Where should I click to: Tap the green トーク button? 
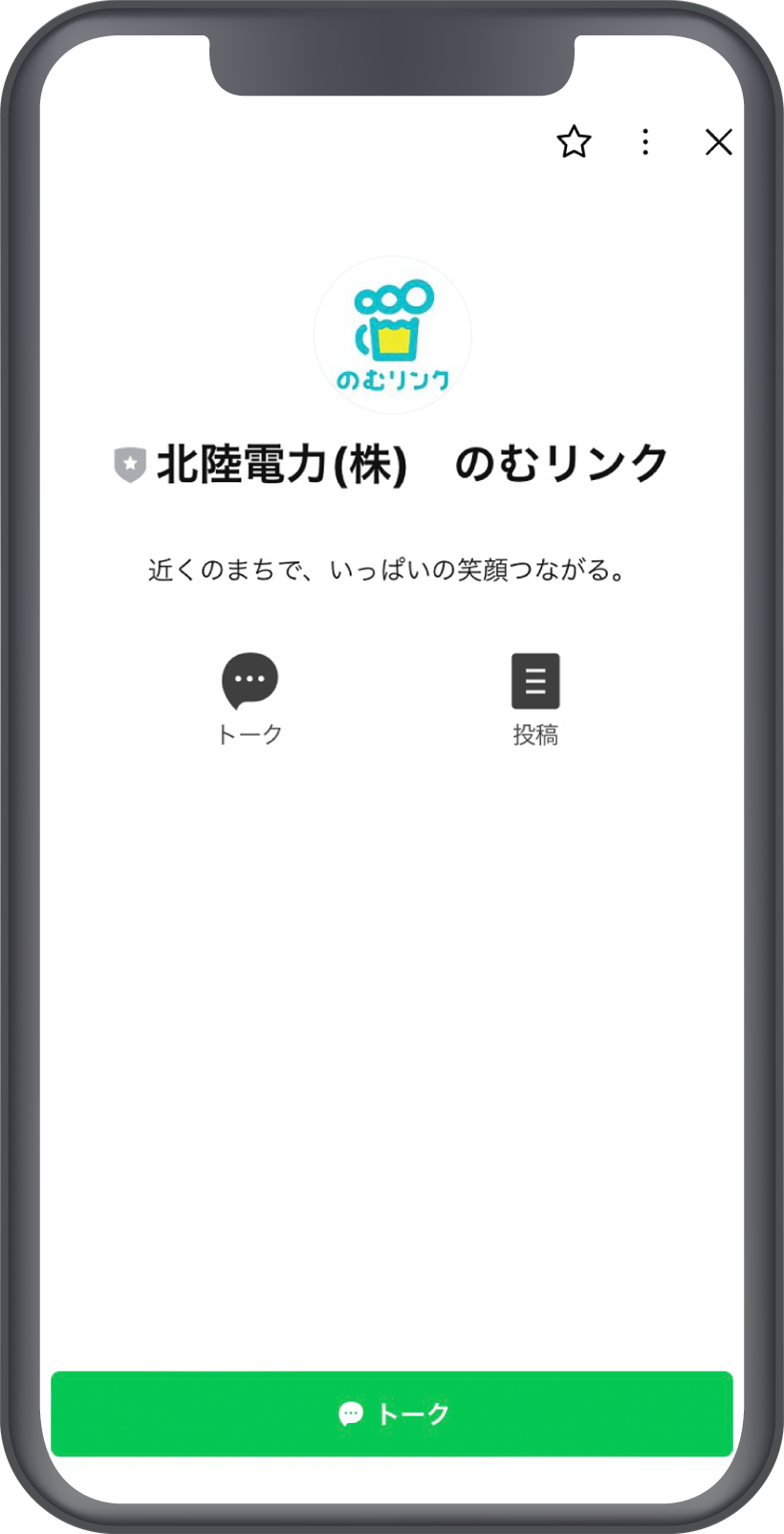pyautogui.click(x=392, y=1413)
